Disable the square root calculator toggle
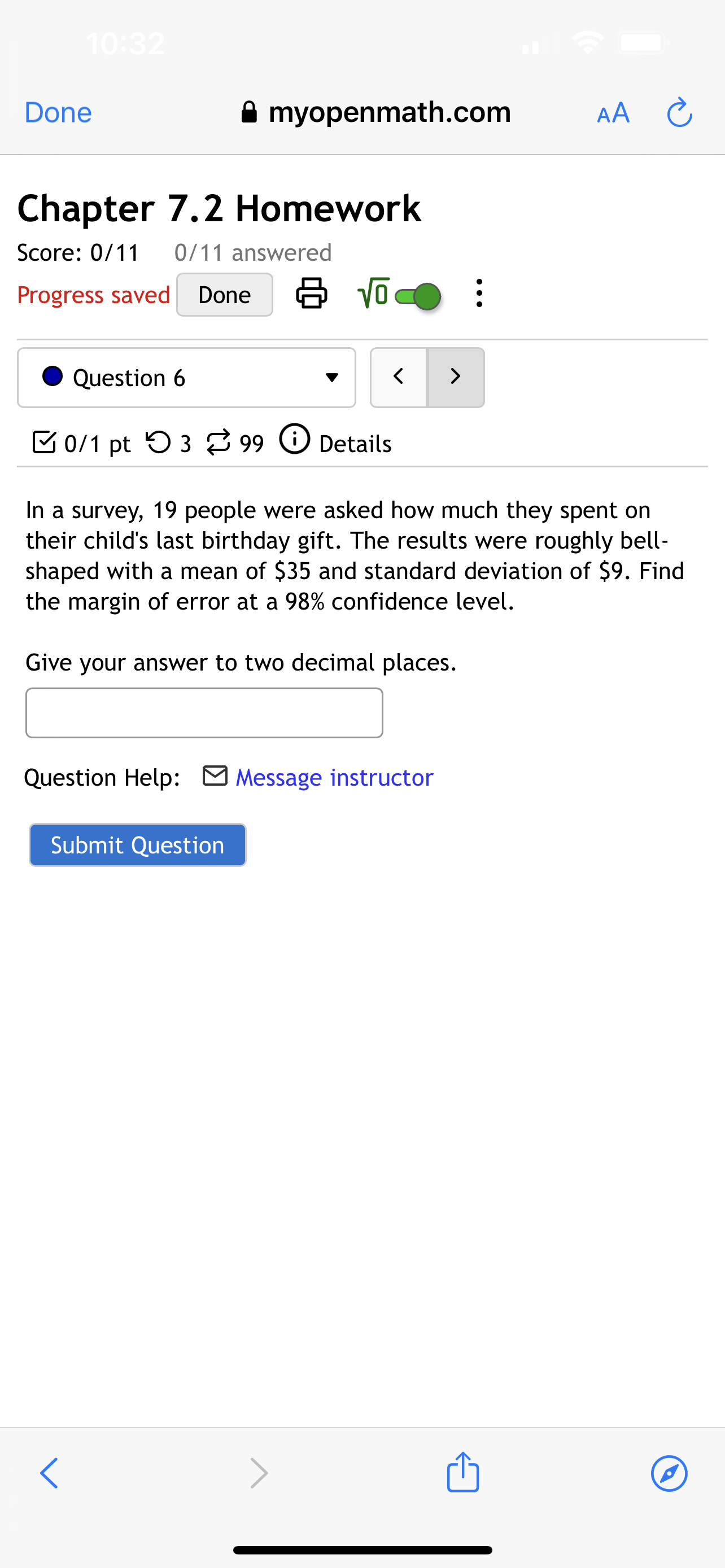Screen dimensions: 725x1568 419,295
